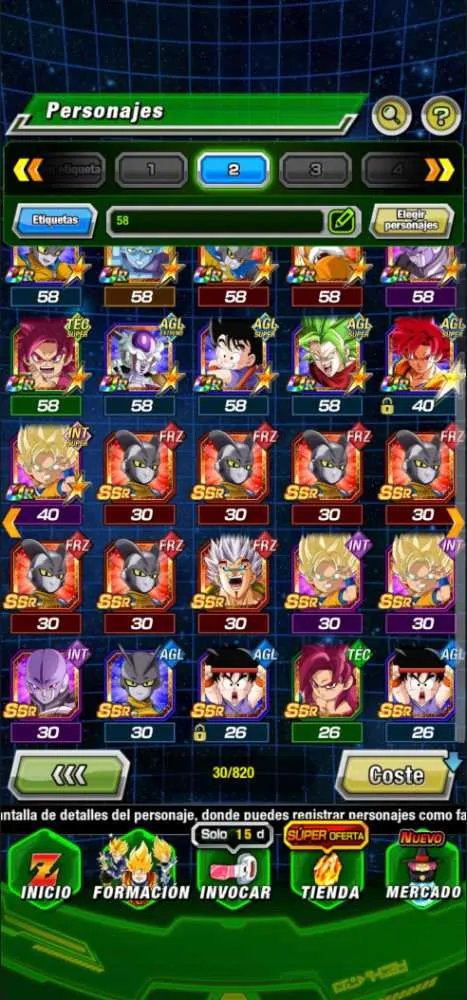This screenshot has width=467, height=1000.
Task: Open the help question mark icon
Action: click(441, 115)
